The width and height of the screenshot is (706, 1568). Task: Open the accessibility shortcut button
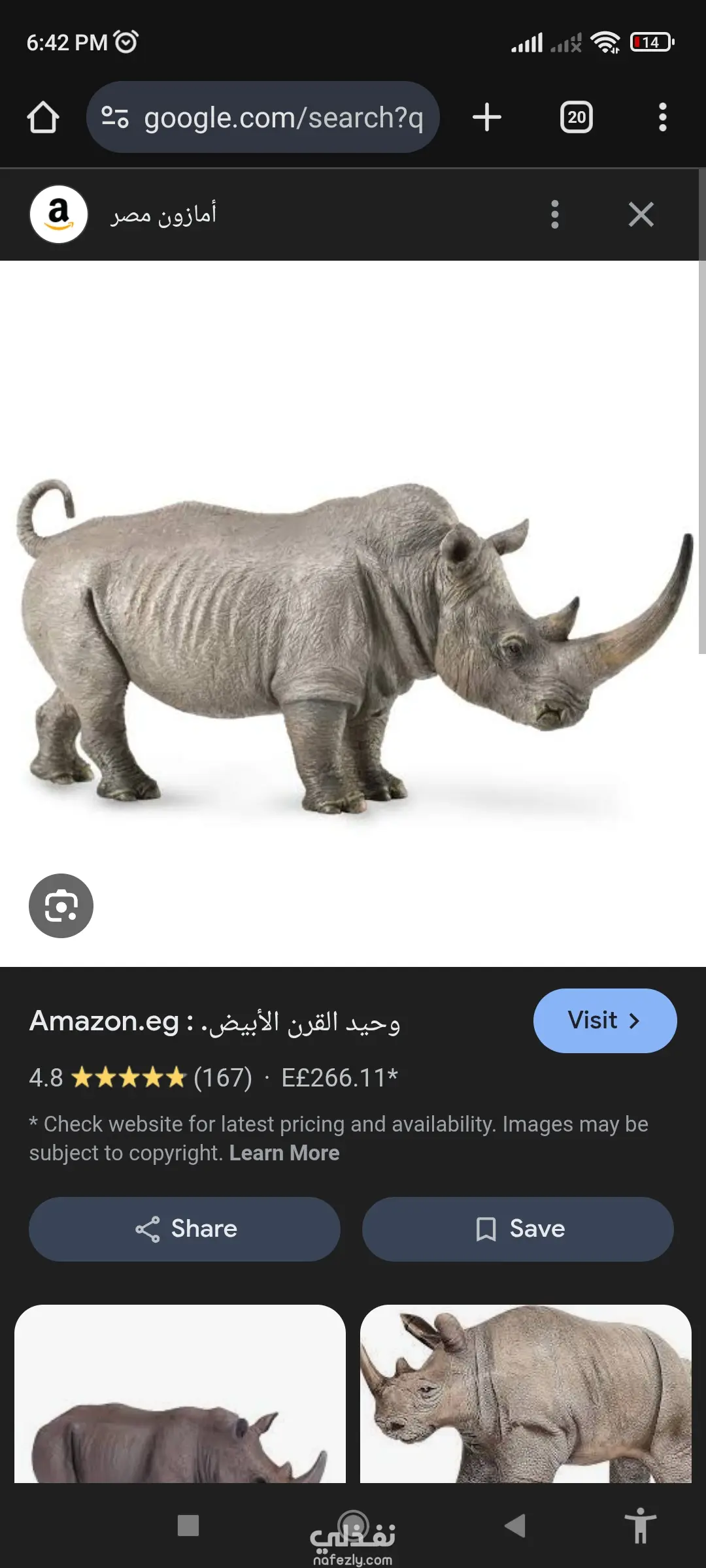640,1526
